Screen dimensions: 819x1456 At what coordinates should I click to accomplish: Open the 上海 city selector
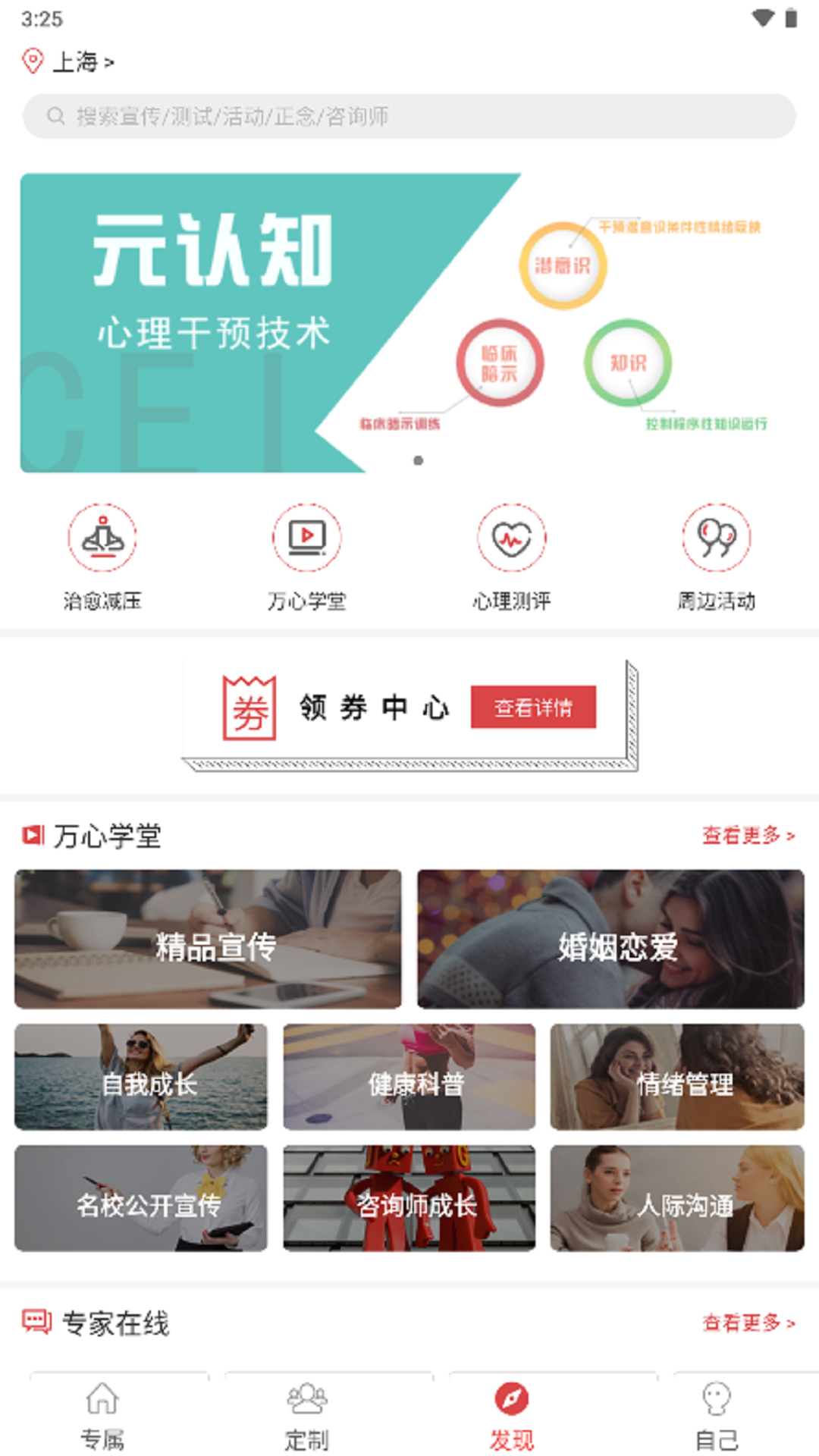(69, 61)
